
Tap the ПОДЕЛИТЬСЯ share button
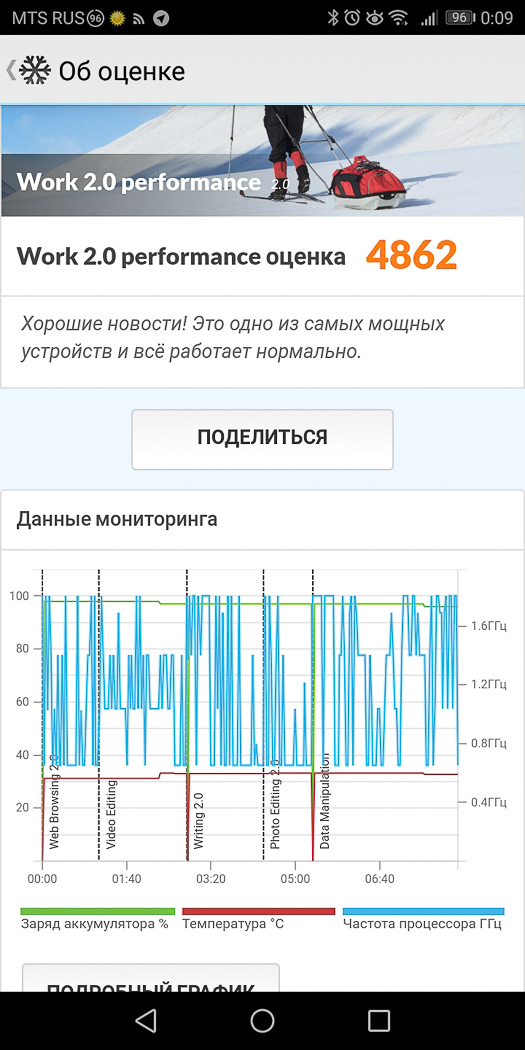click(262, 439)
